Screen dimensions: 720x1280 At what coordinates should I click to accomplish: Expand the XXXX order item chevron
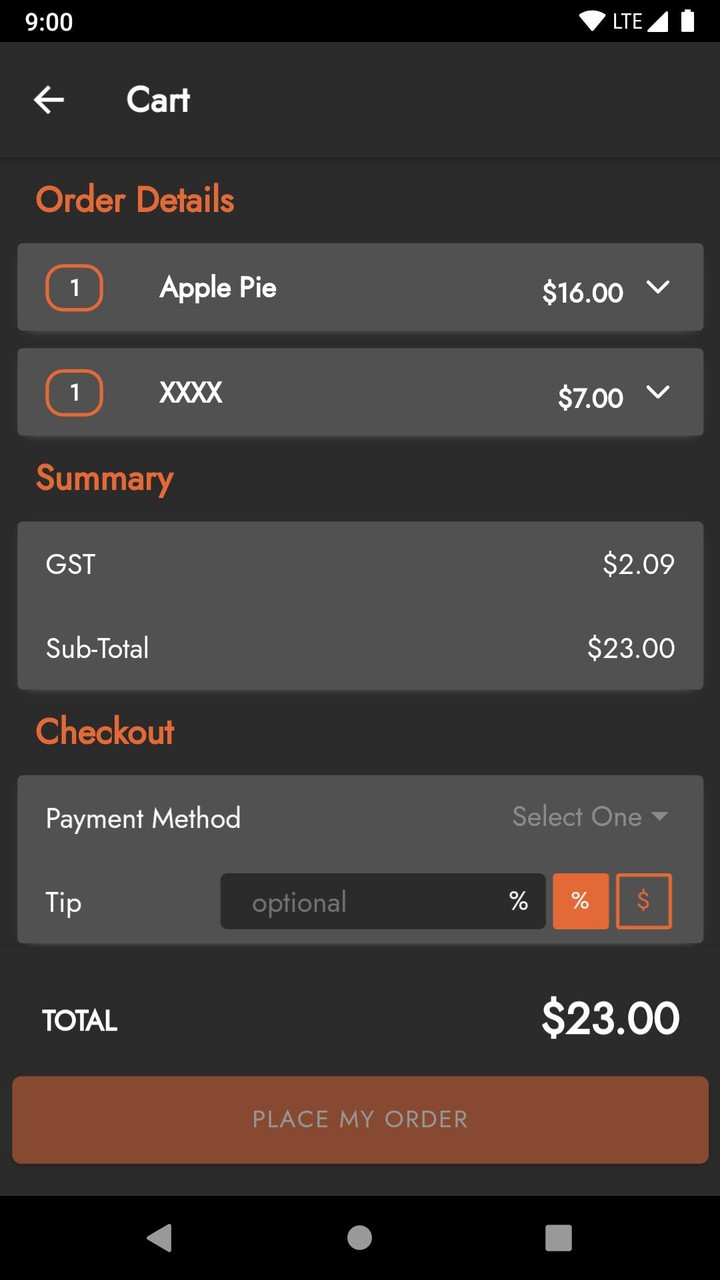click(659, 392)
